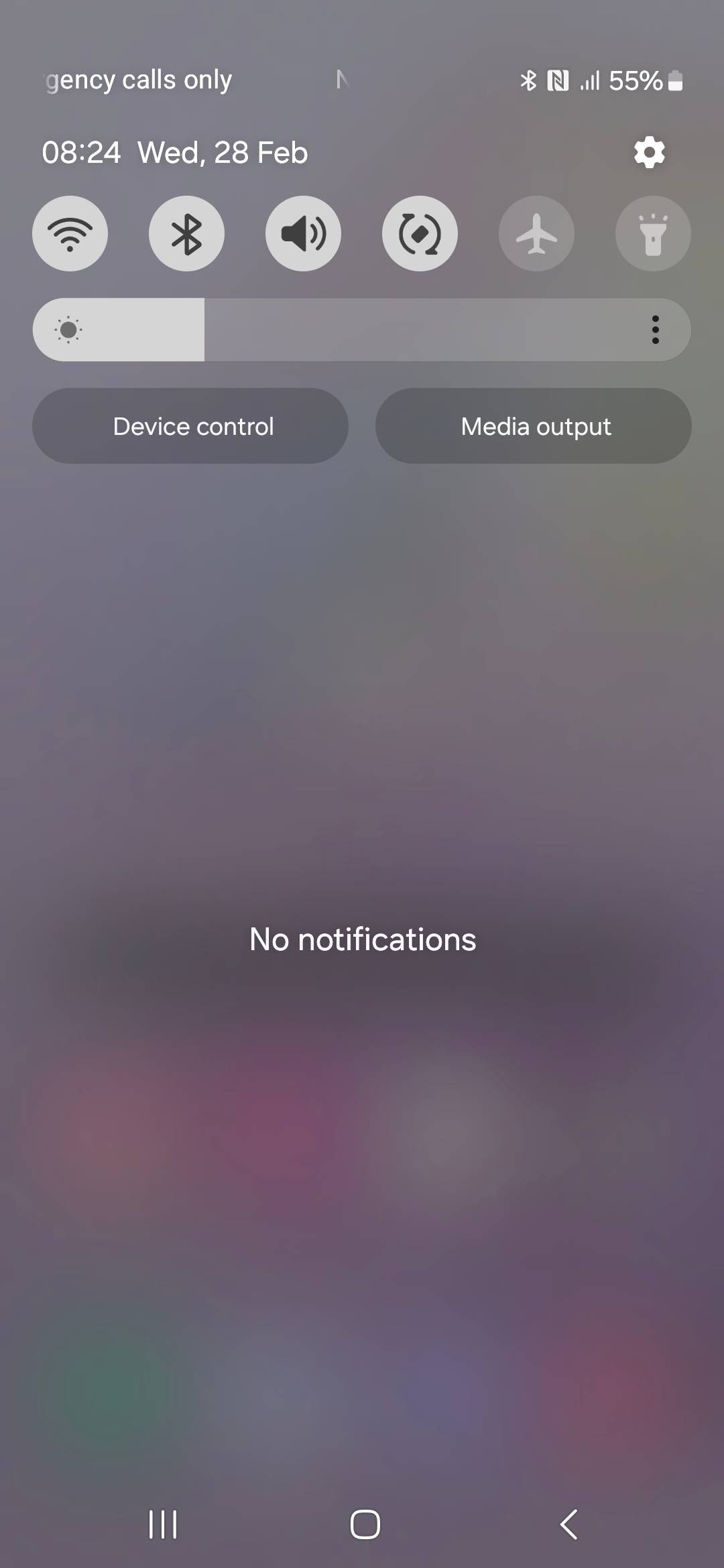Turn off Bluetooth quick toggle

[186, 233]
